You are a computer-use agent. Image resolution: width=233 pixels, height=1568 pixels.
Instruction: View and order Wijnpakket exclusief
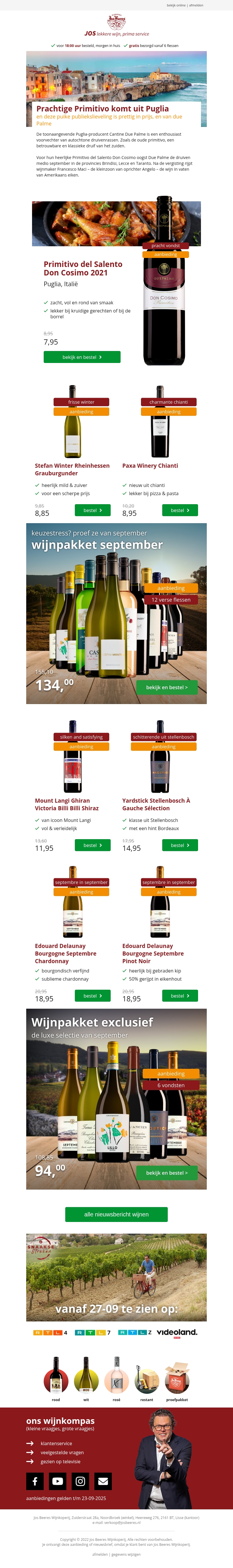pos(167,1172)
